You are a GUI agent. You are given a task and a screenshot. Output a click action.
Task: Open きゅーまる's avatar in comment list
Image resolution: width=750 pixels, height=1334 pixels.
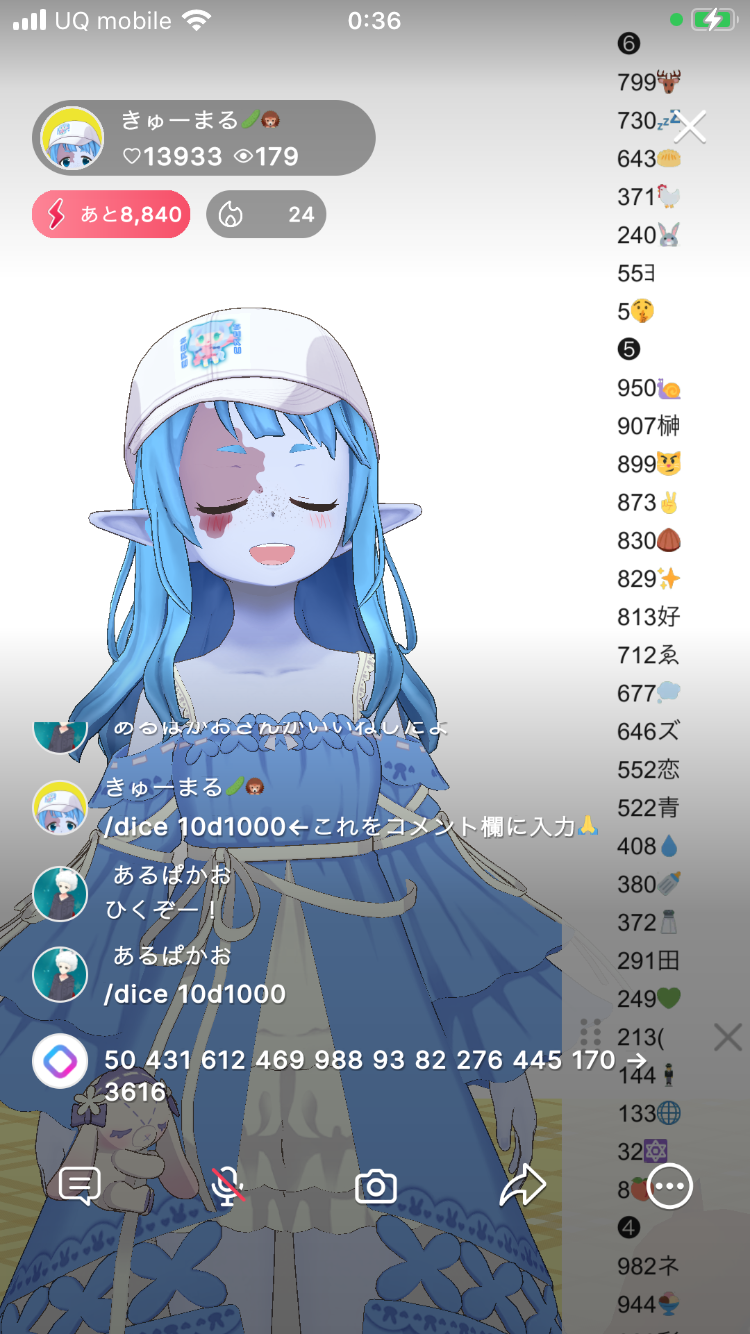coord(60,807)
